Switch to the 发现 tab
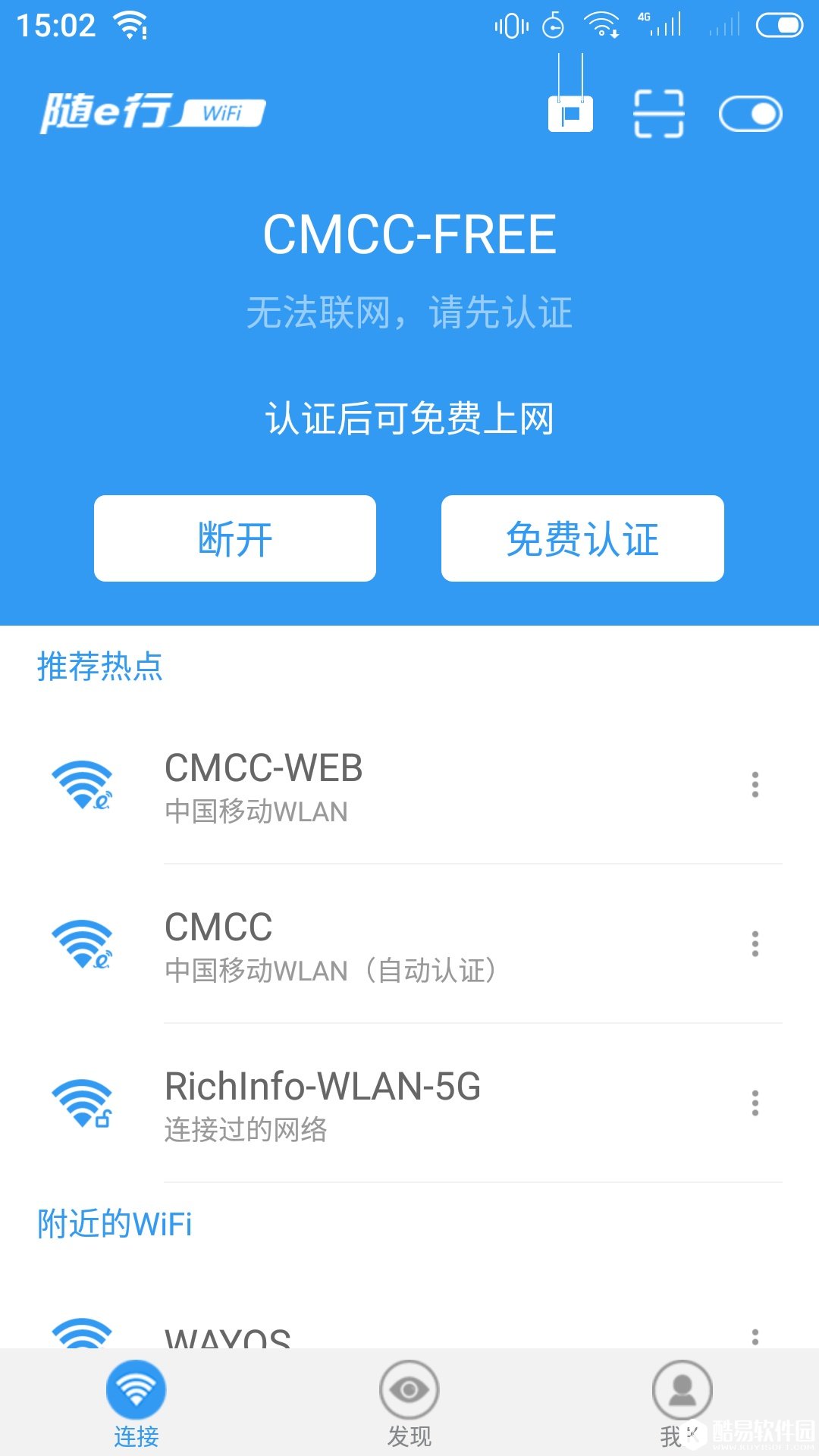This screenshot has height=1456, width=819. coord(408,1403)
